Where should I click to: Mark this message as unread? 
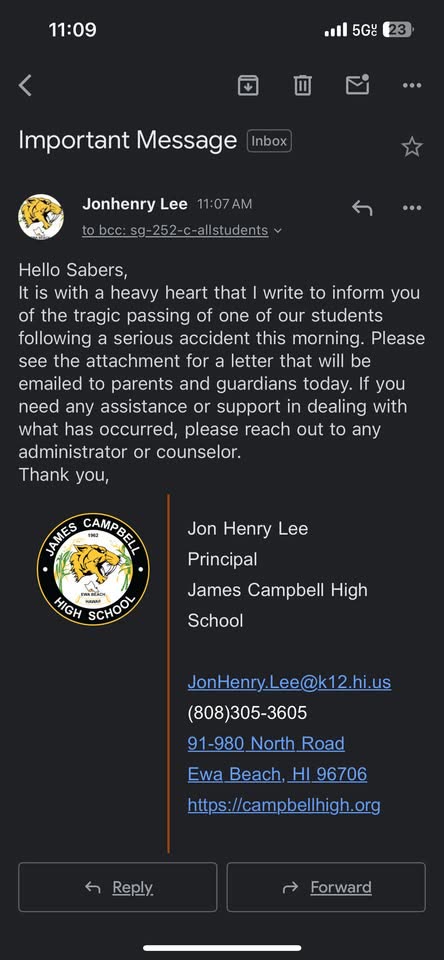tap(358, 84)
